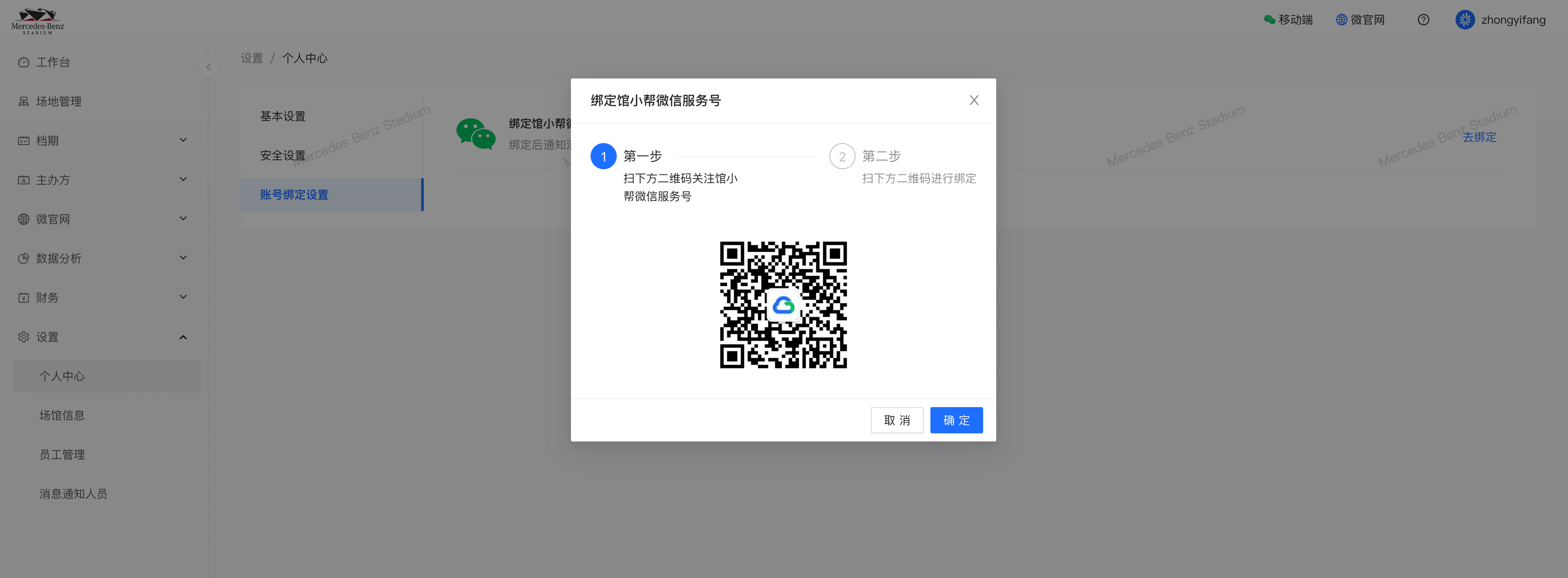Open 员工管理 staff management
Image resolution: width=1568 pixels, height=578 pixels.
62,455
